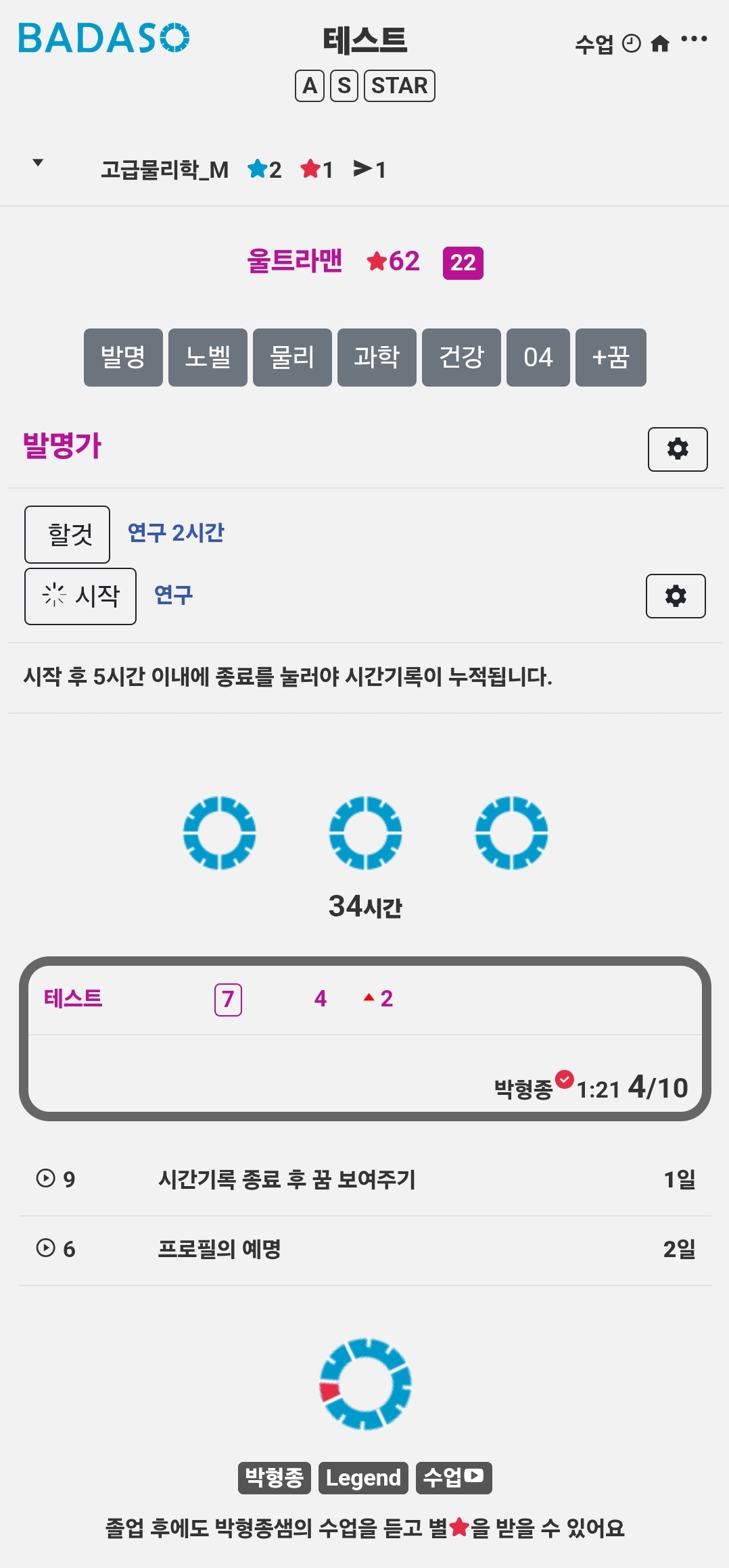
Task: Select the A badge
Action: pos(310,86)
